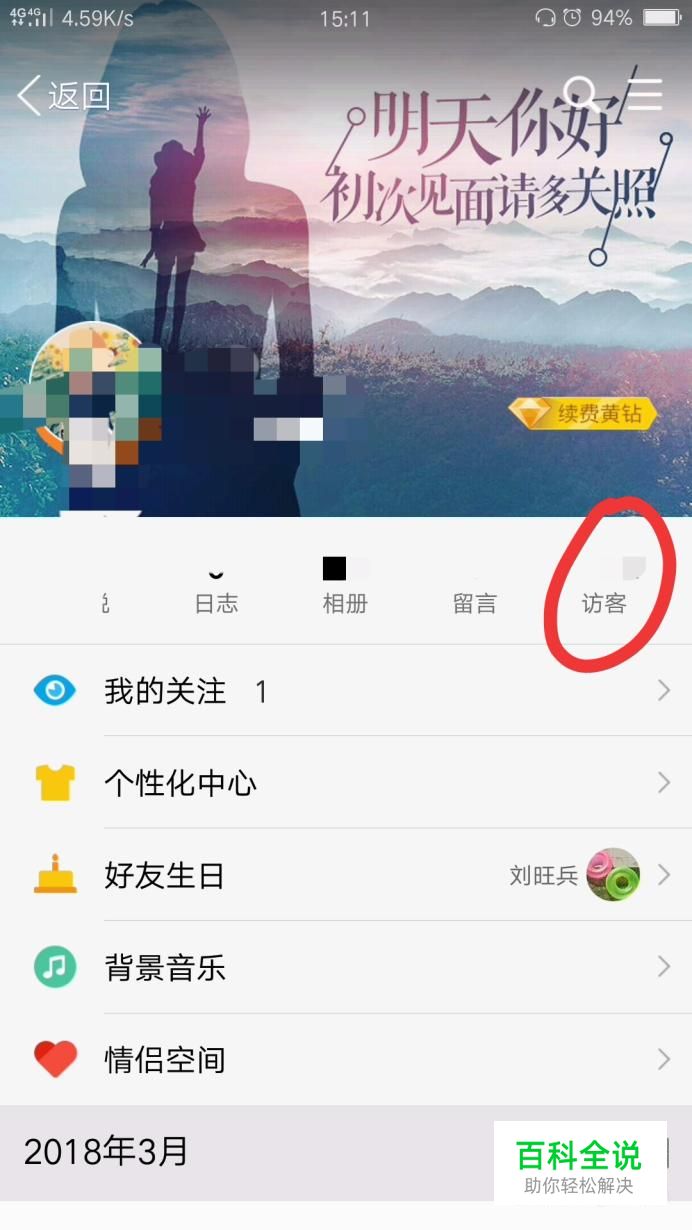Screen dimensions: 692x1230
Task: Open 背景音乐 settings
Action: (346, 968)
